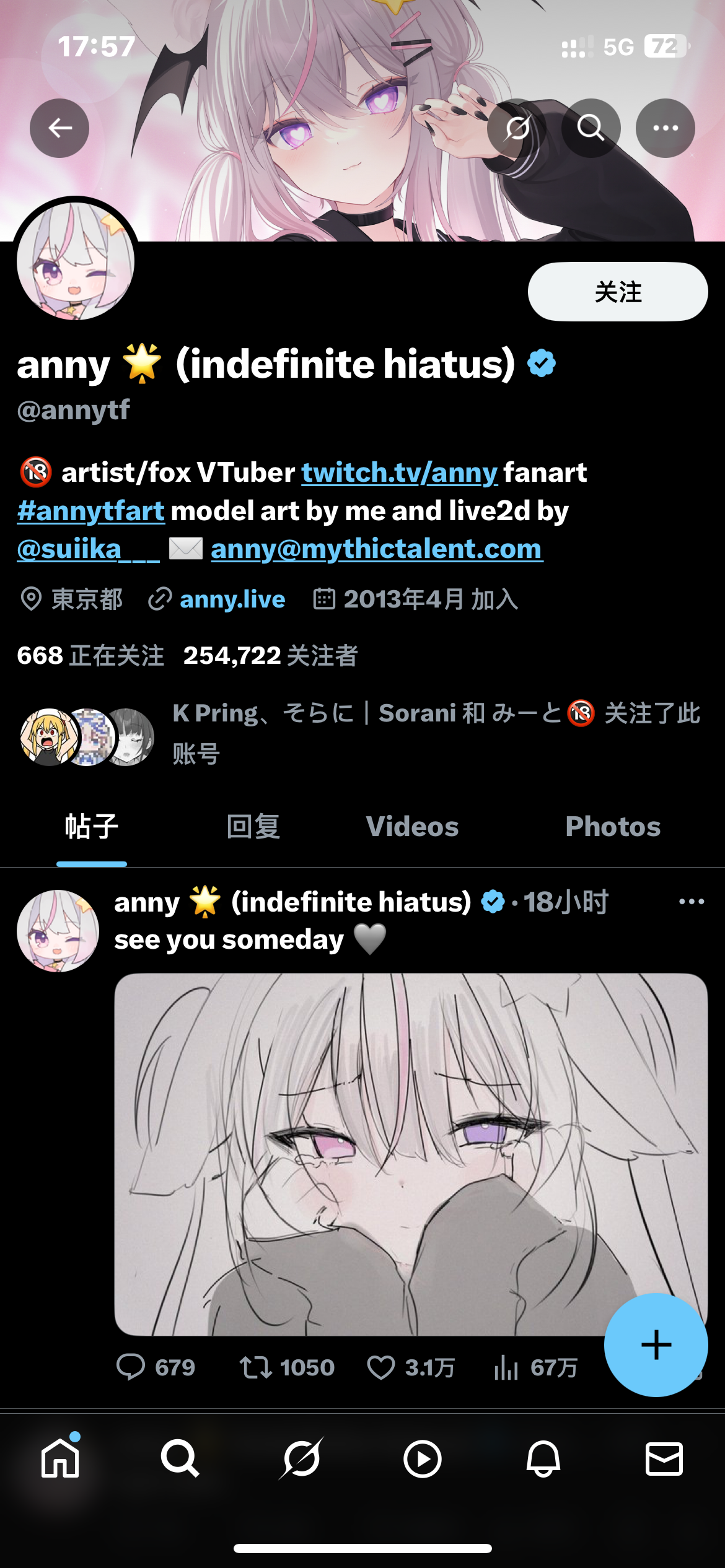The width and height of the screenshot is (725, 1568).
Task: Visit the @suiika___ profile mention
Action: pos(88,549)
